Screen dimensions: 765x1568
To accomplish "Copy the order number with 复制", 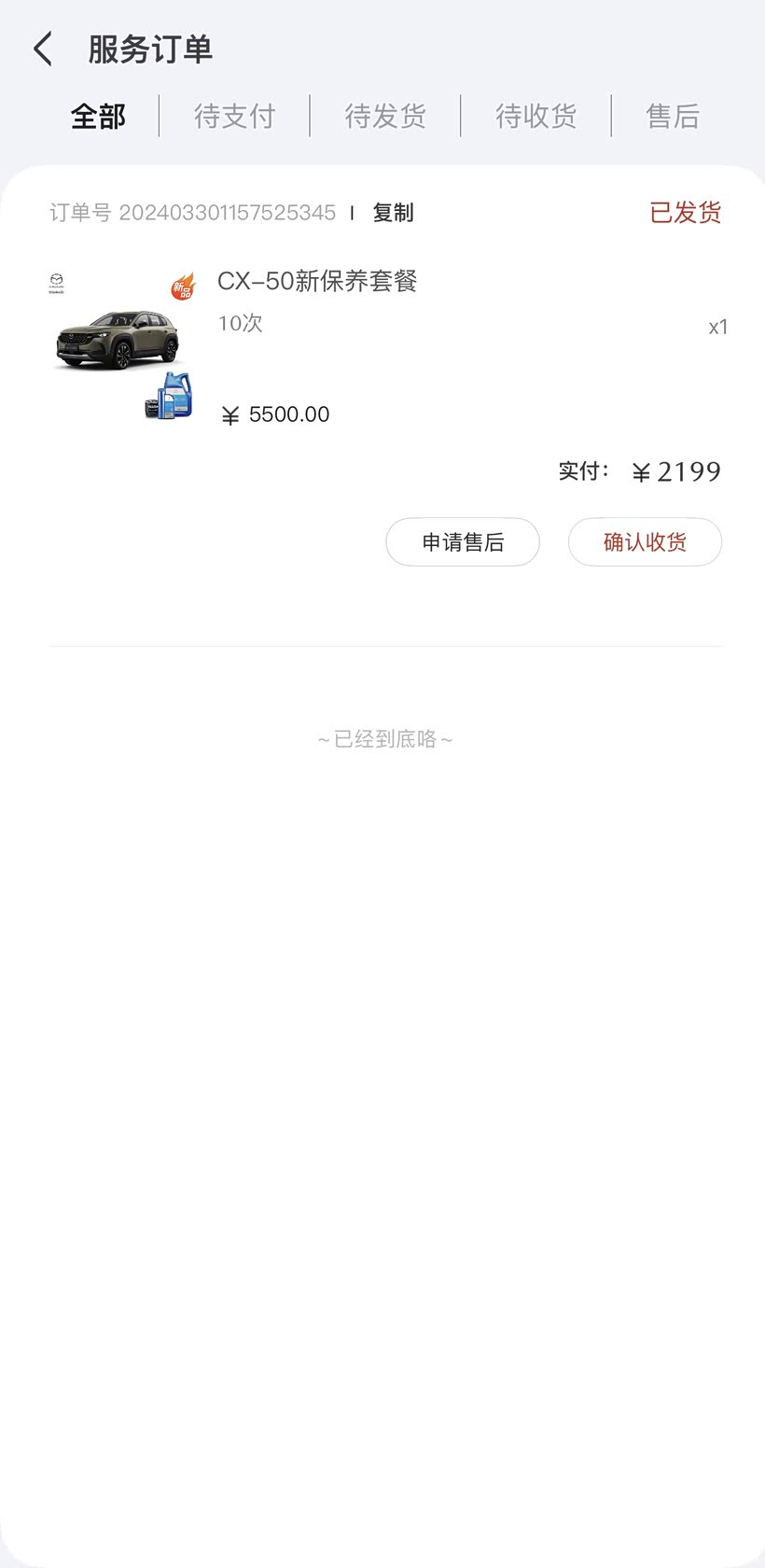I will point(393,213).
